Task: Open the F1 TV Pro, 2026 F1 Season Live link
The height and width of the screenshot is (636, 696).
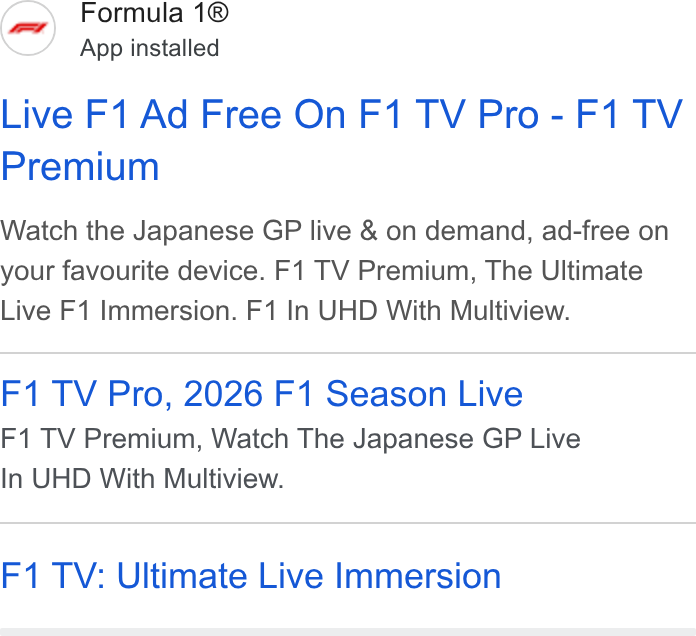Action: [261, 394]
